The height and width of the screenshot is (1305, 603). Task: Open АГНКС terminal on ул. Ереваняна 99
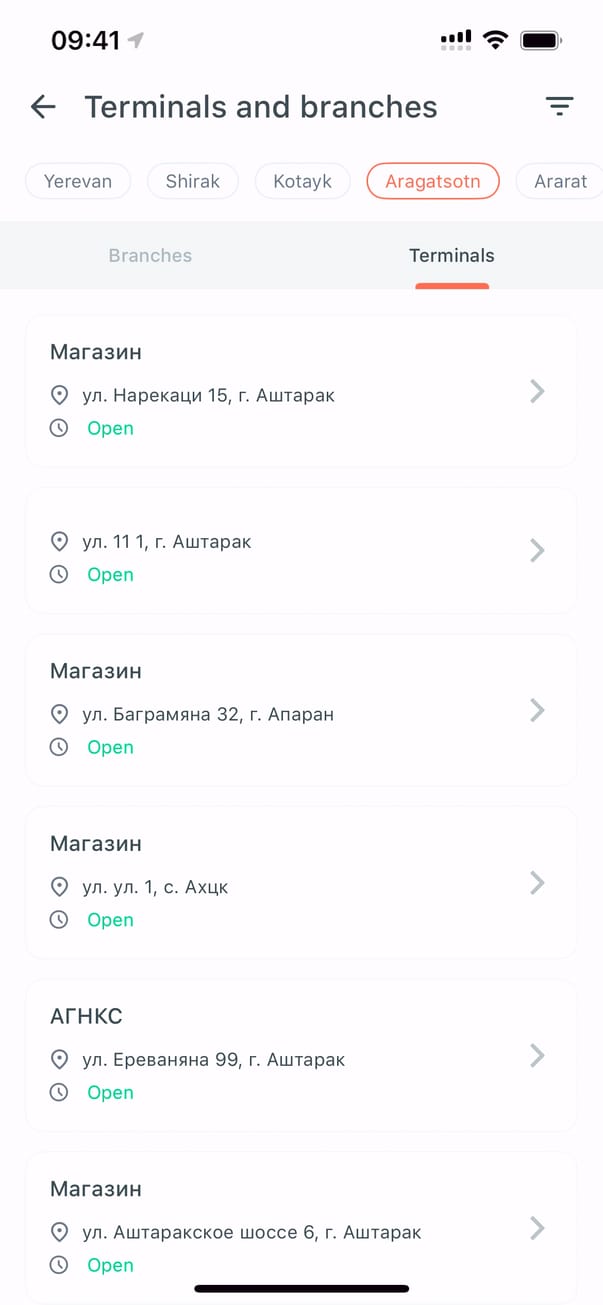[300, 1055]
